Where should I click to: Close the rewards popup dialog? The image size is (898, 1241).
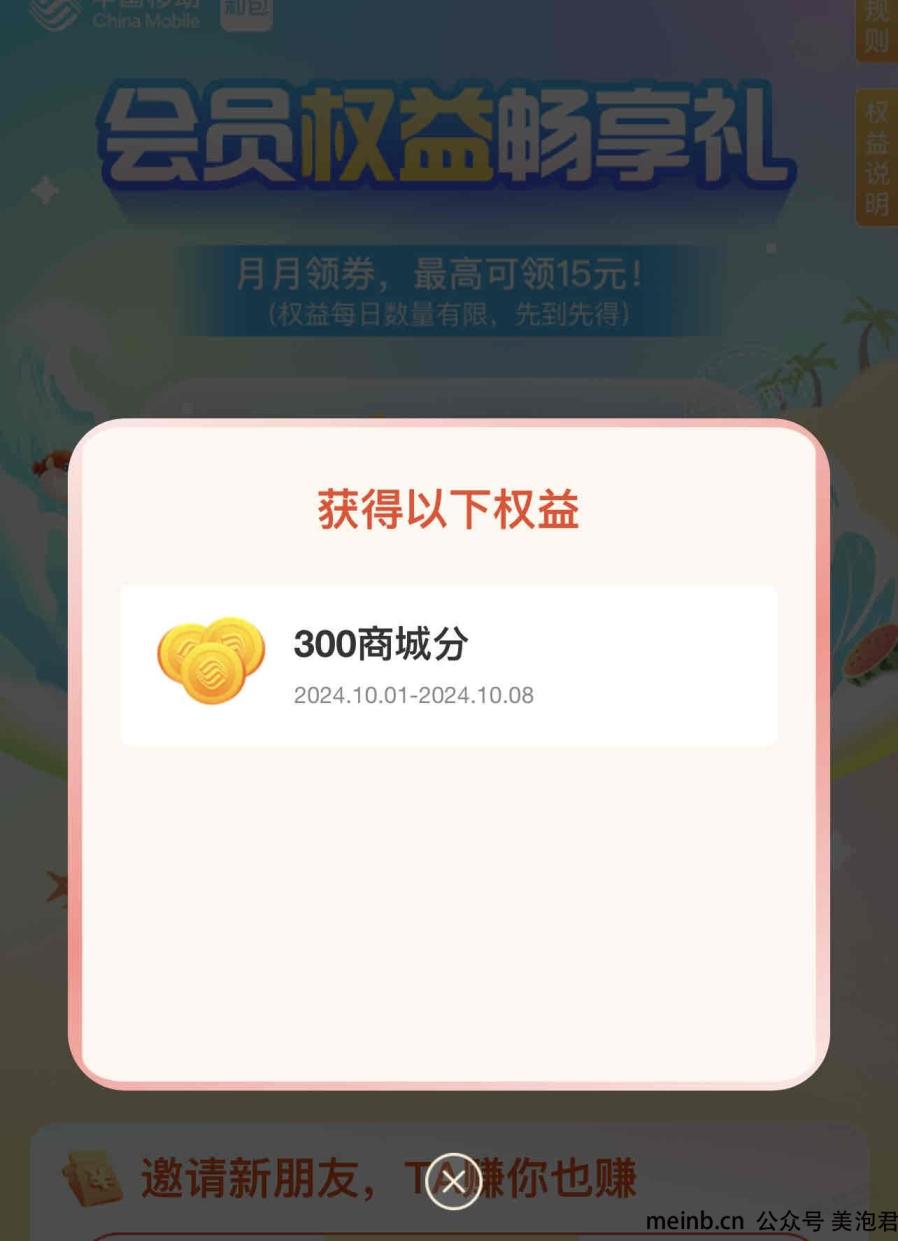click(453, 1181)
